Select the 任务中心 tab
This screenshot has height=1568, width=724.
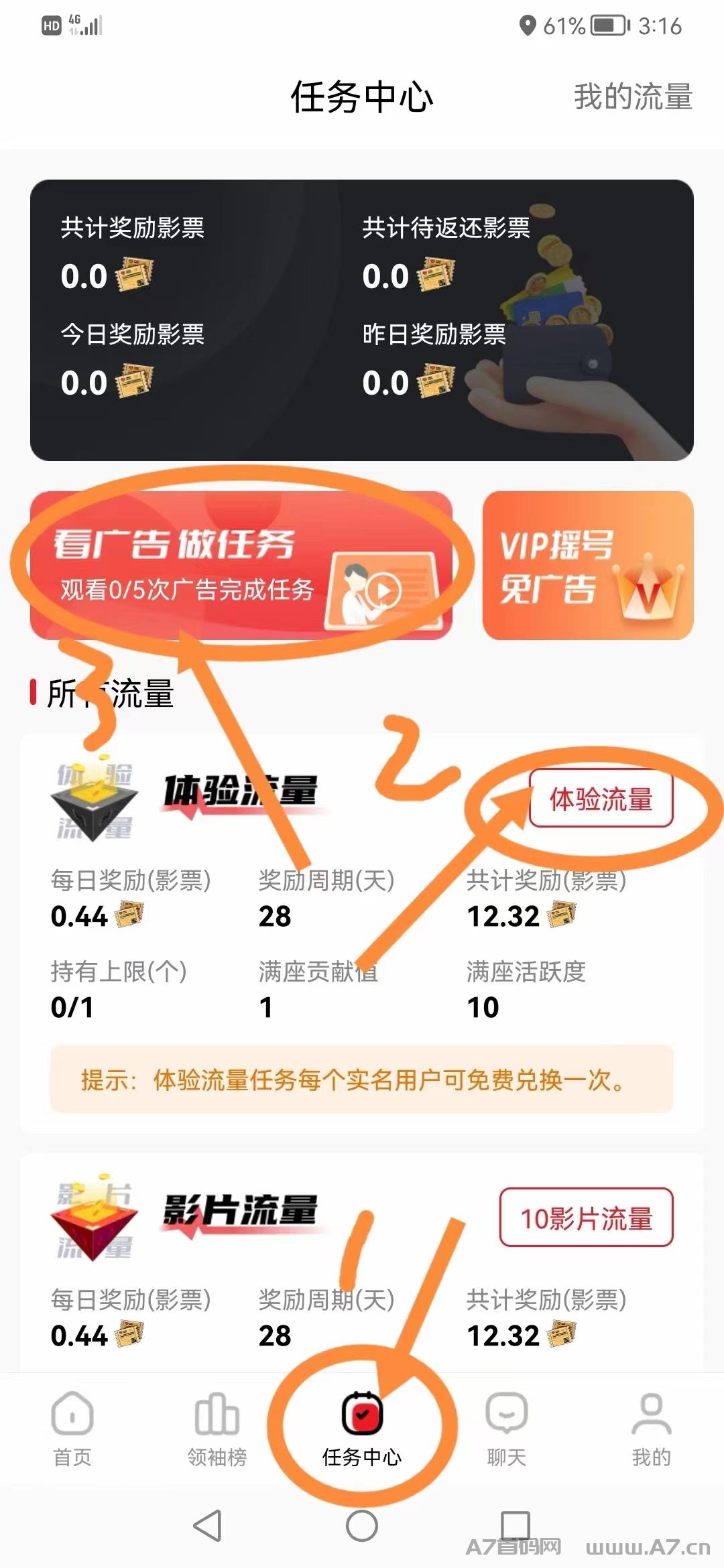pyautogui.click(x=362, y=1429)
